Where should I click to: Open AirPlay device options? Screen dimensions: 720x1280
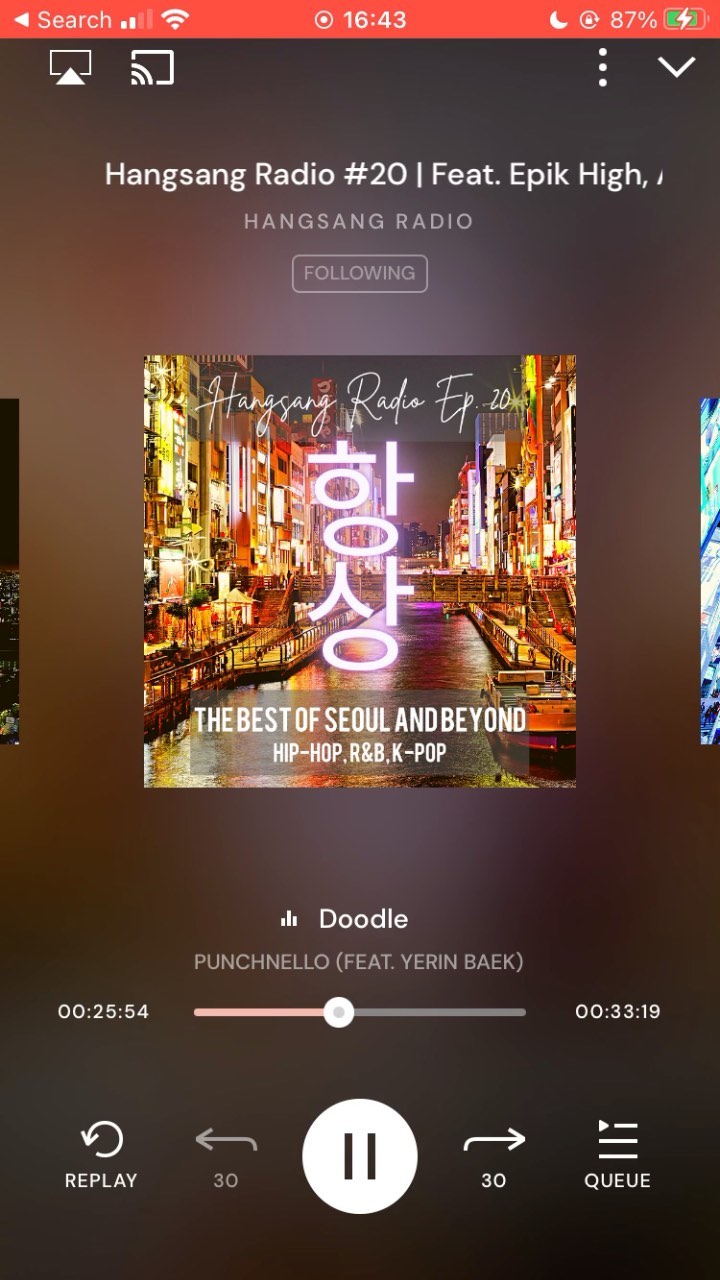[x=70, y=68]
